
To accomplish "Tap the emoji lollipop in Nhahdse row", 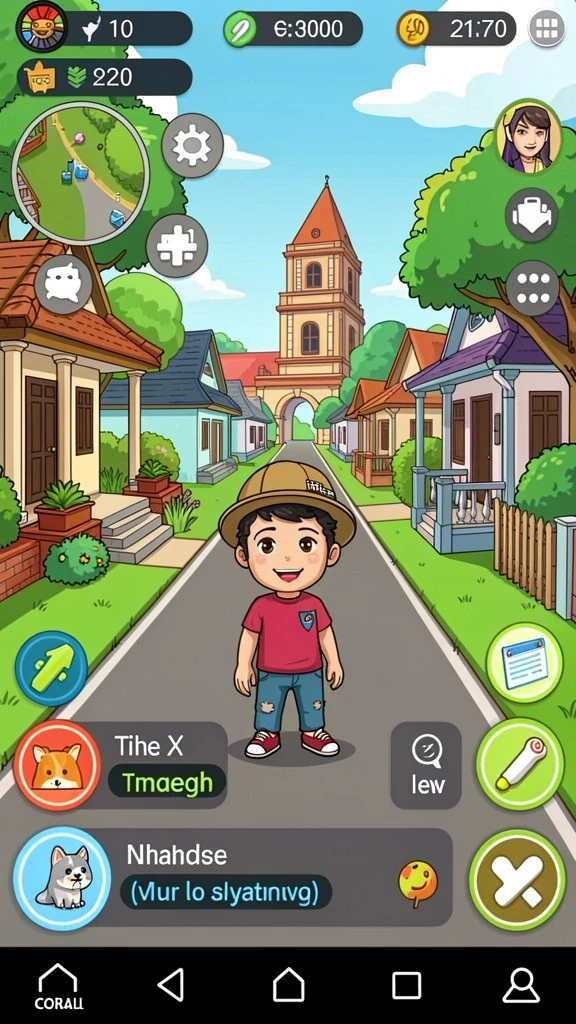I will tap(418, 882).
